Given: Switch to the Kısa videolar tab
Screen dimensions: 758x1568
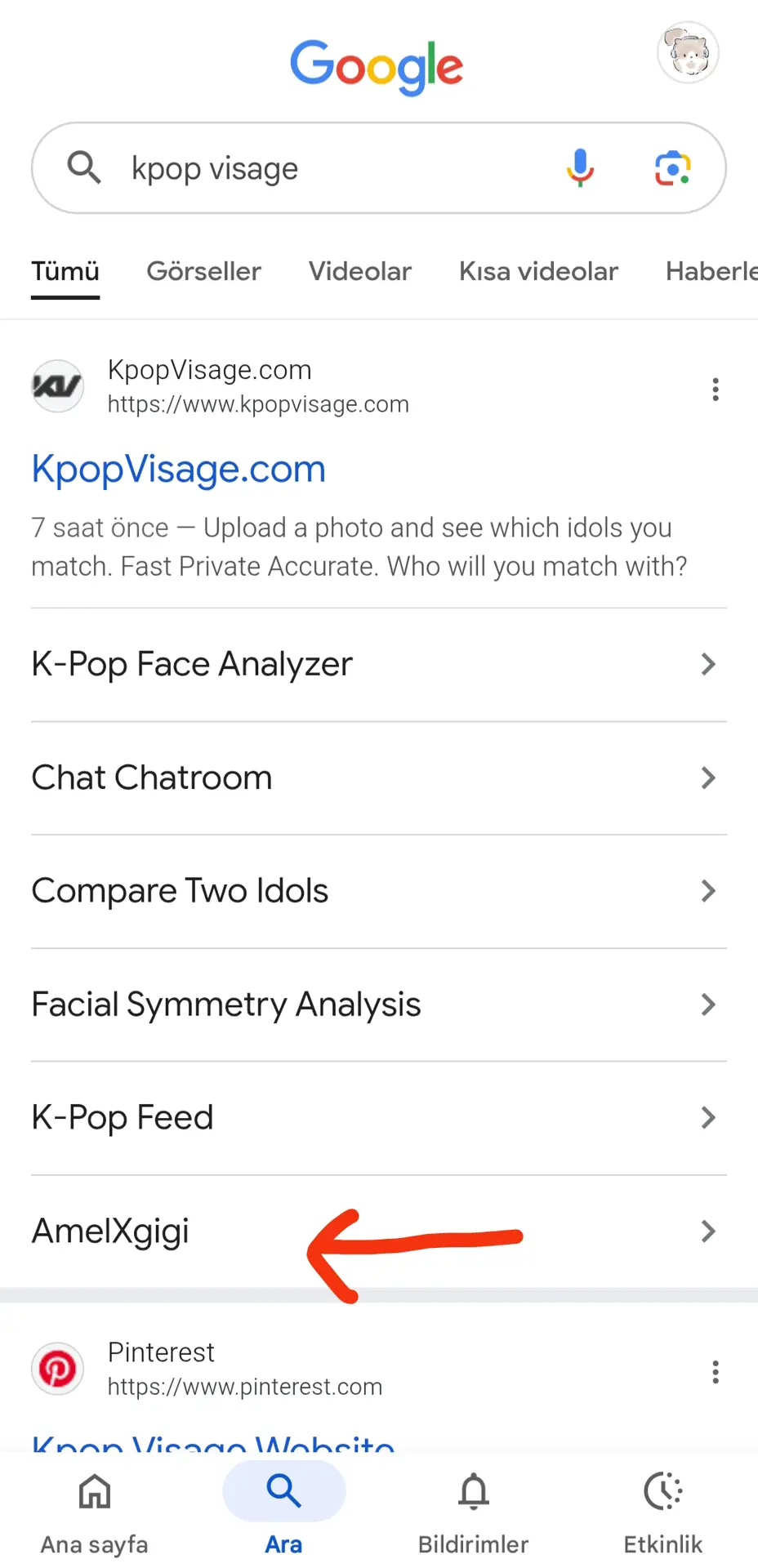Looking at the screenshot, I should pos(538,271).
